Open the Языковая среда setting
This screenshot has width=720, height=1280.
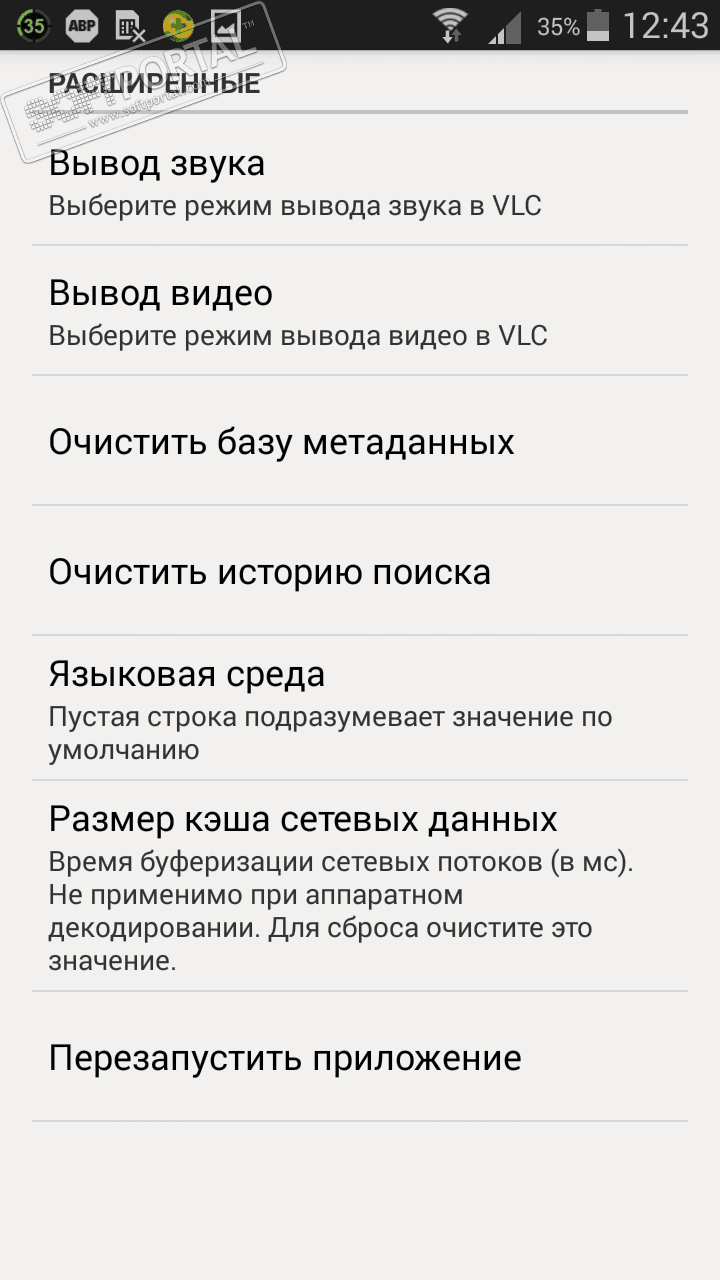pyautogui.click(x=360, y=708)
